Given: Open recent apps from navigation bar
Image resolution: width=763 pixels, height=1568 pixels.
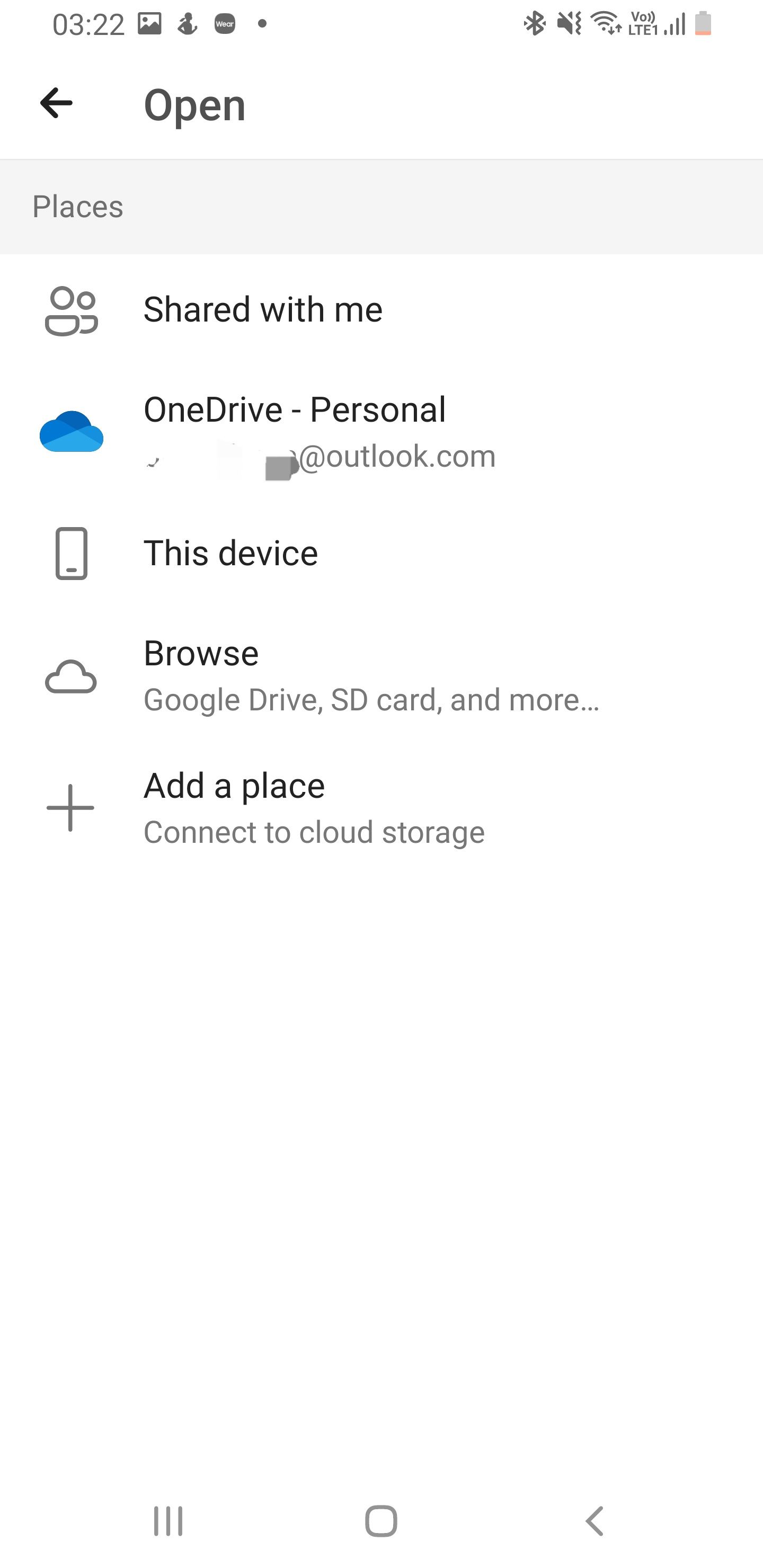Looking at the screenshot, I should click(x=168, y=1521).
